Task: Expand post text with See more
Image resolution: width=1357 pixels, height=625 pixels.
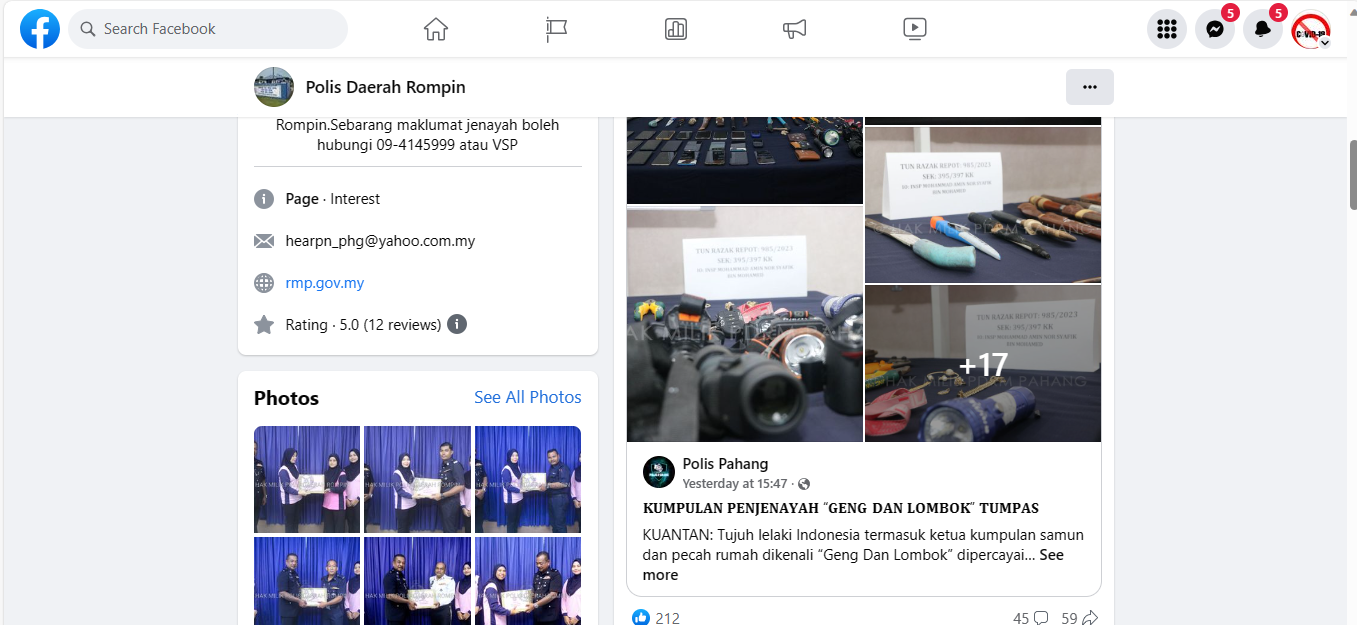Action: coord(1051,554)
